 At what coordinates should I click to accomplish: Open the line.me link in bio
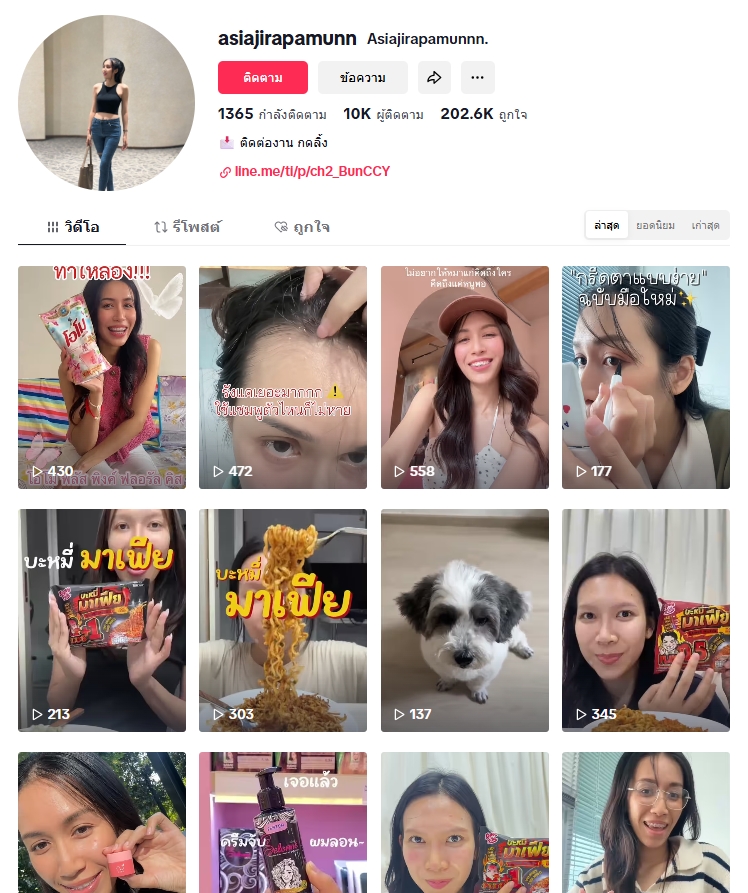point(311,172)
